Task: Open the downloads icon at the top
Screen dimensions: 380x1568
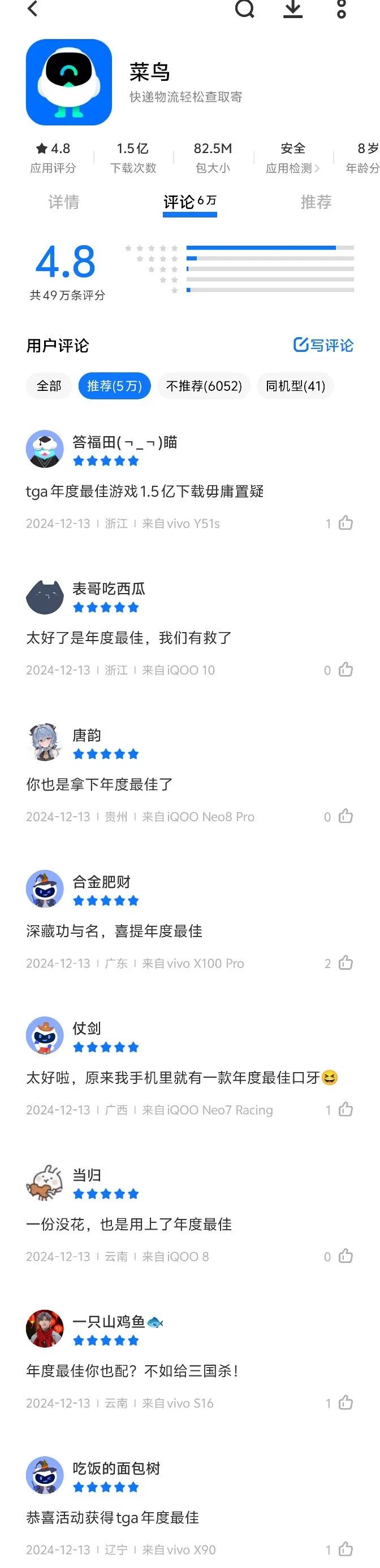Action: pos(293,8)
